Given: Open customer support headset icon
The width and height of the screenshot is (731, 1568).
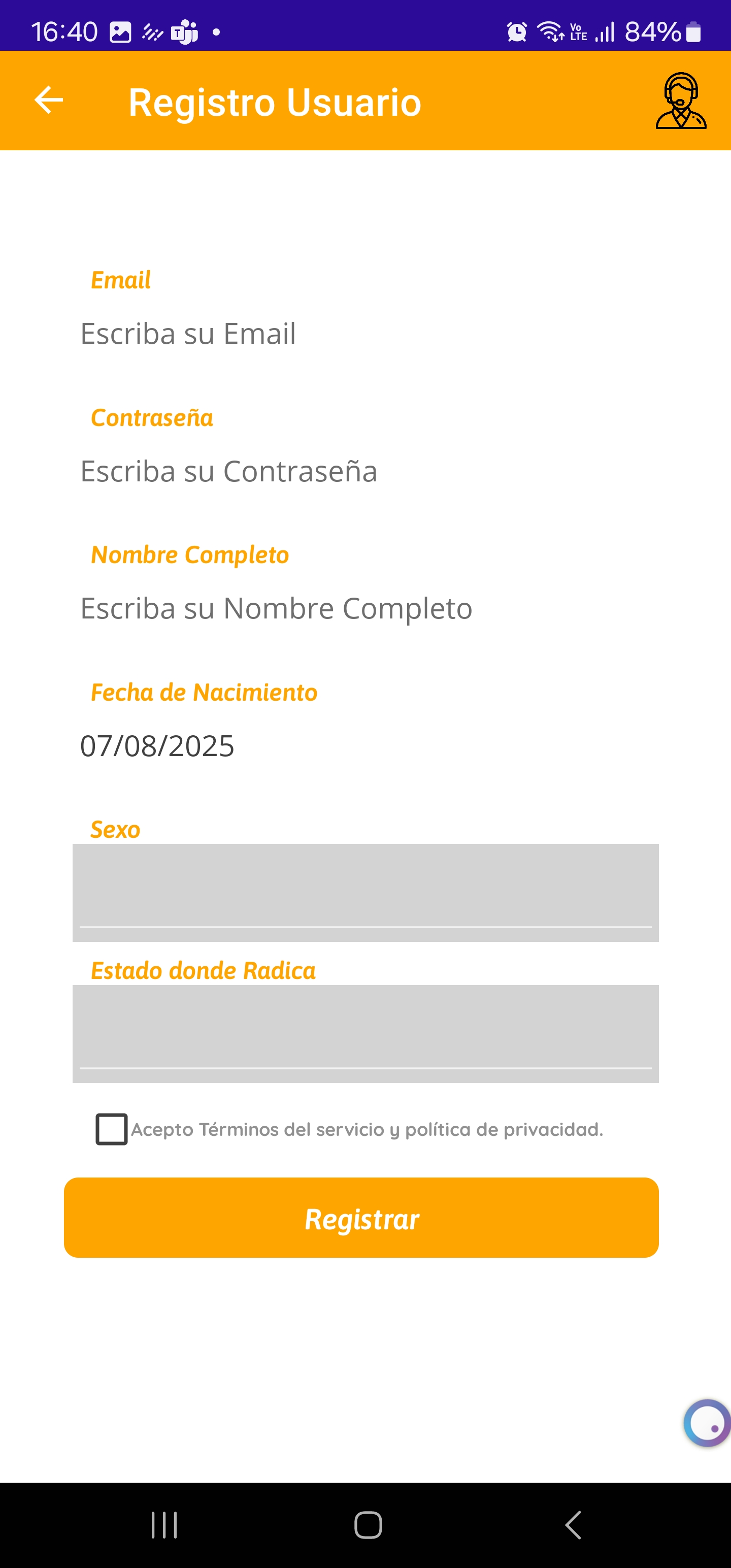Looking at the screenshot, I should (680, 101).
